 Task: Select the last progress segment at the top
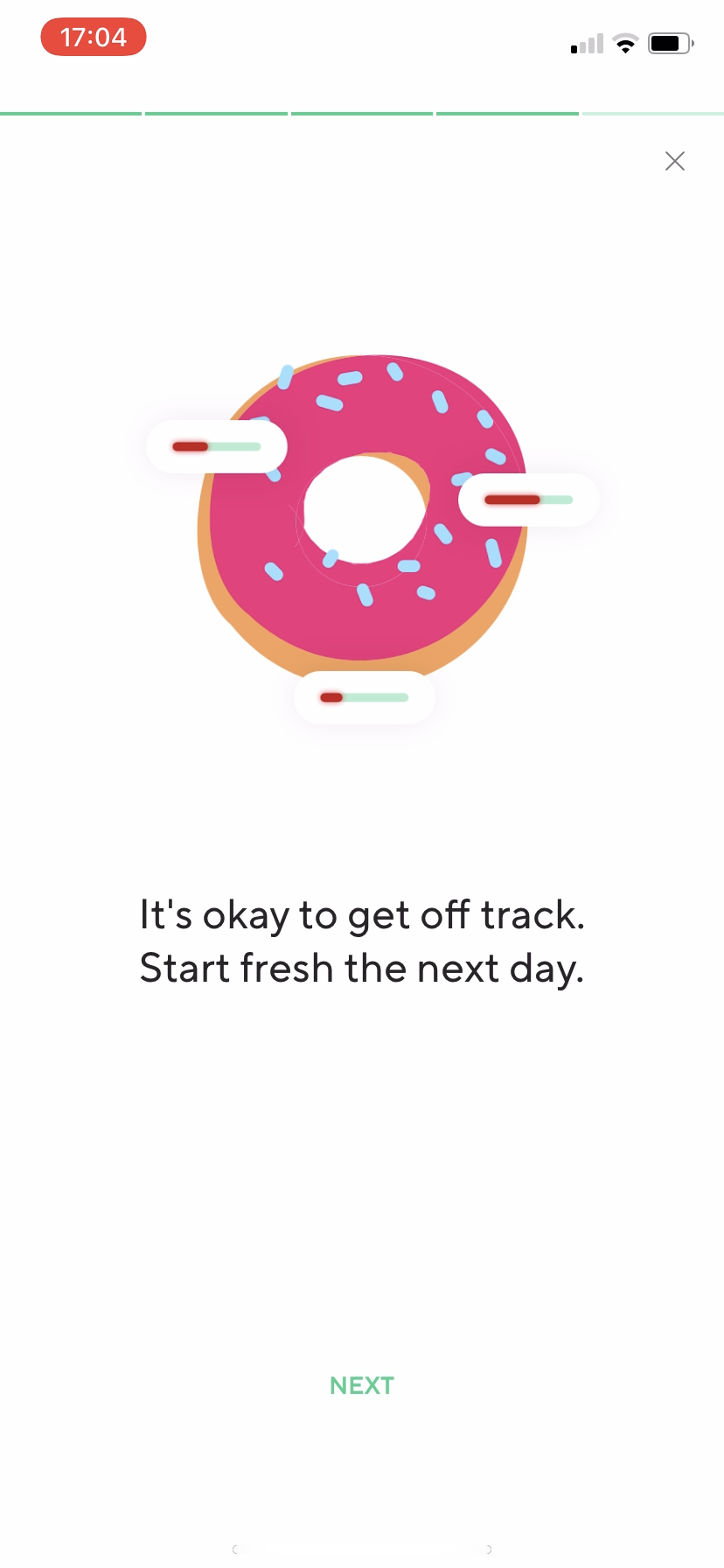(x=651, y=114)
